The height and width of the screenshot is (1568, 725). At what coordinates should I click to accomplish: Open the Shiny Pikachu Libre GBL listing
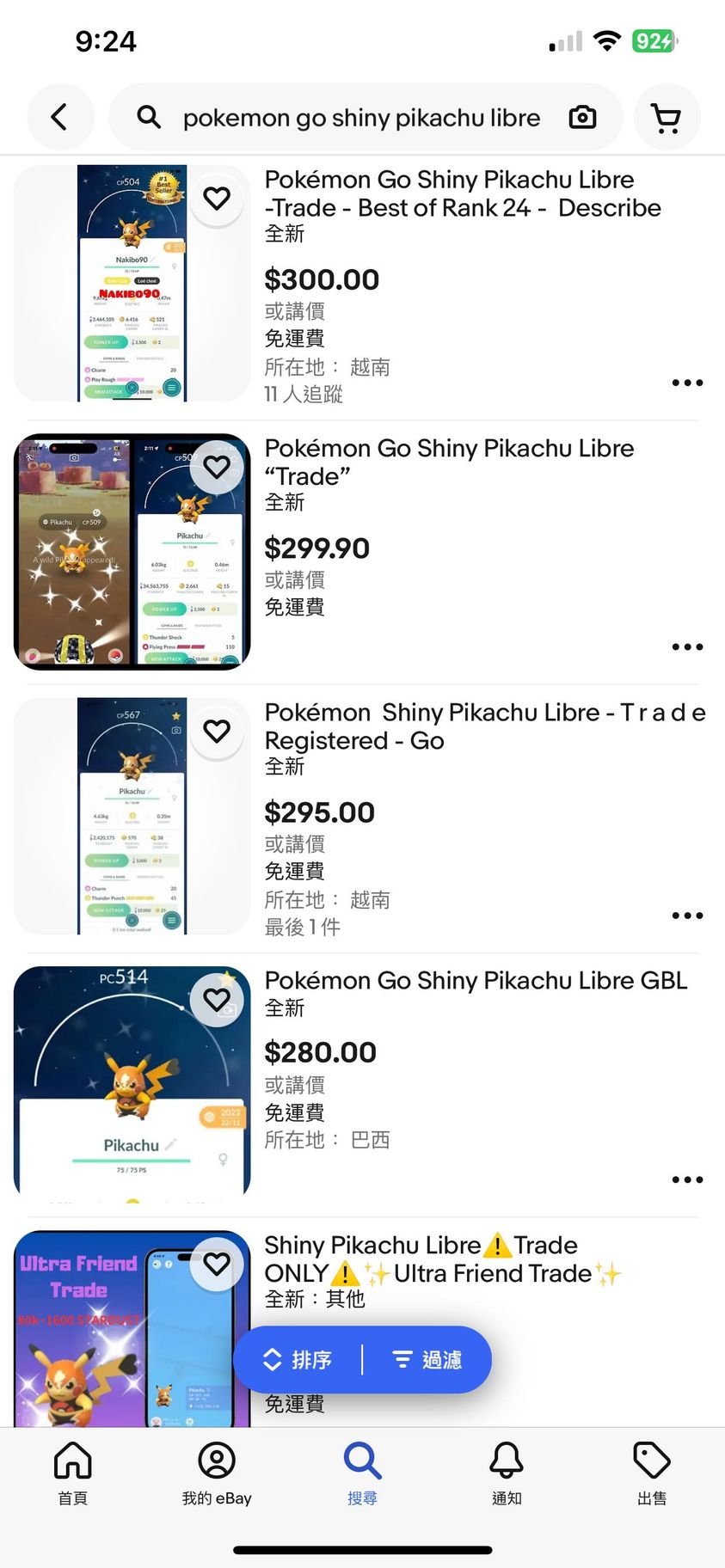coord(476,981)
